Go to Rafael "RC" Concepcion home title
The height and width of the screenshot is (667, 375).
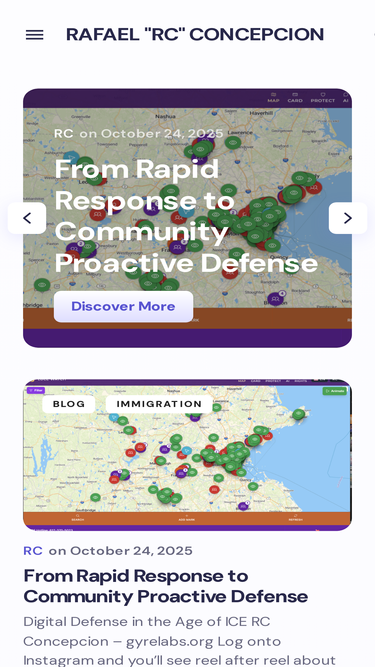click(x=195, y=35)
